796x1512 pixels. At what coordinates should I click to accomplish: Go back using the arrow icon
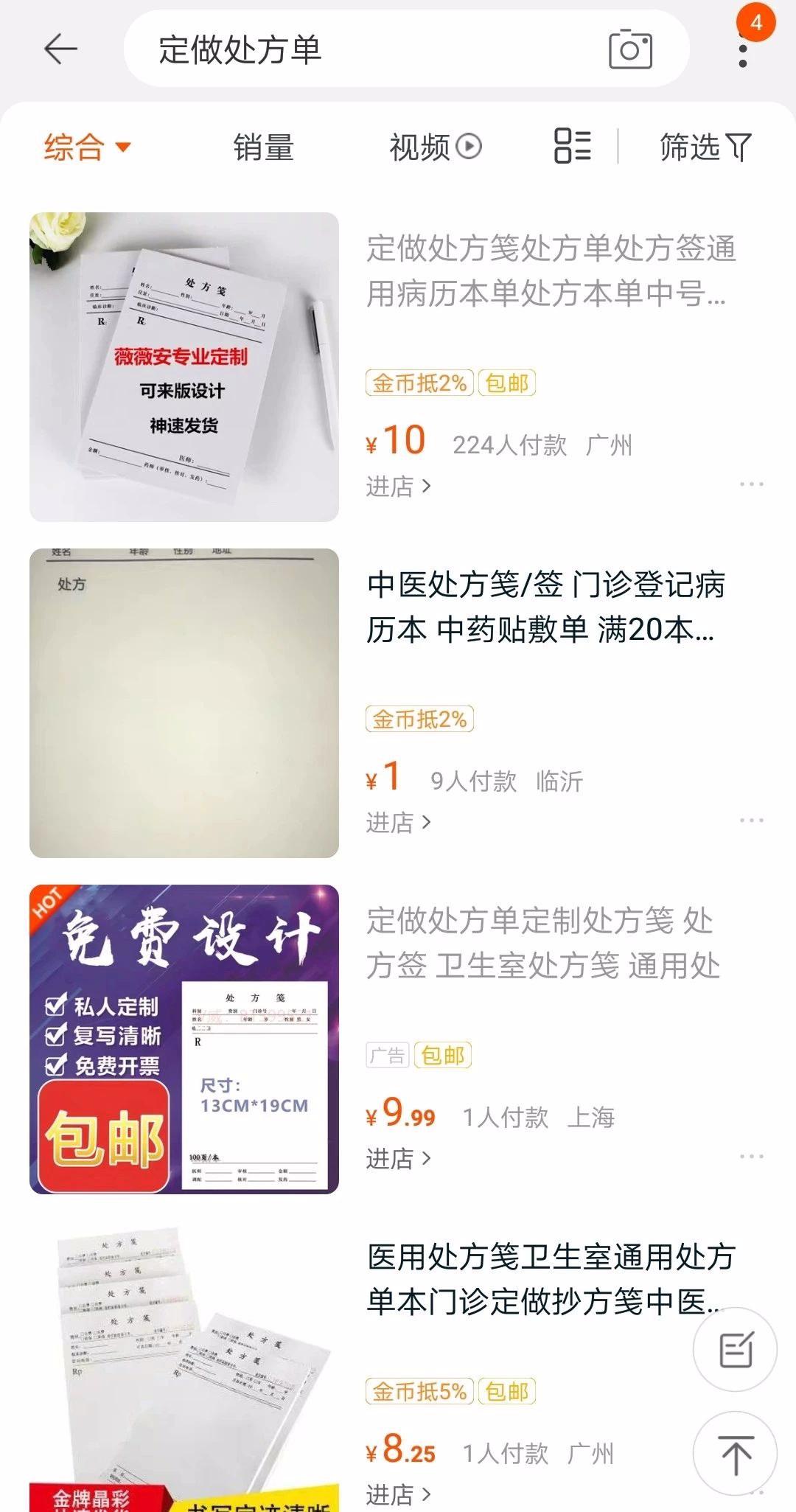60,49
